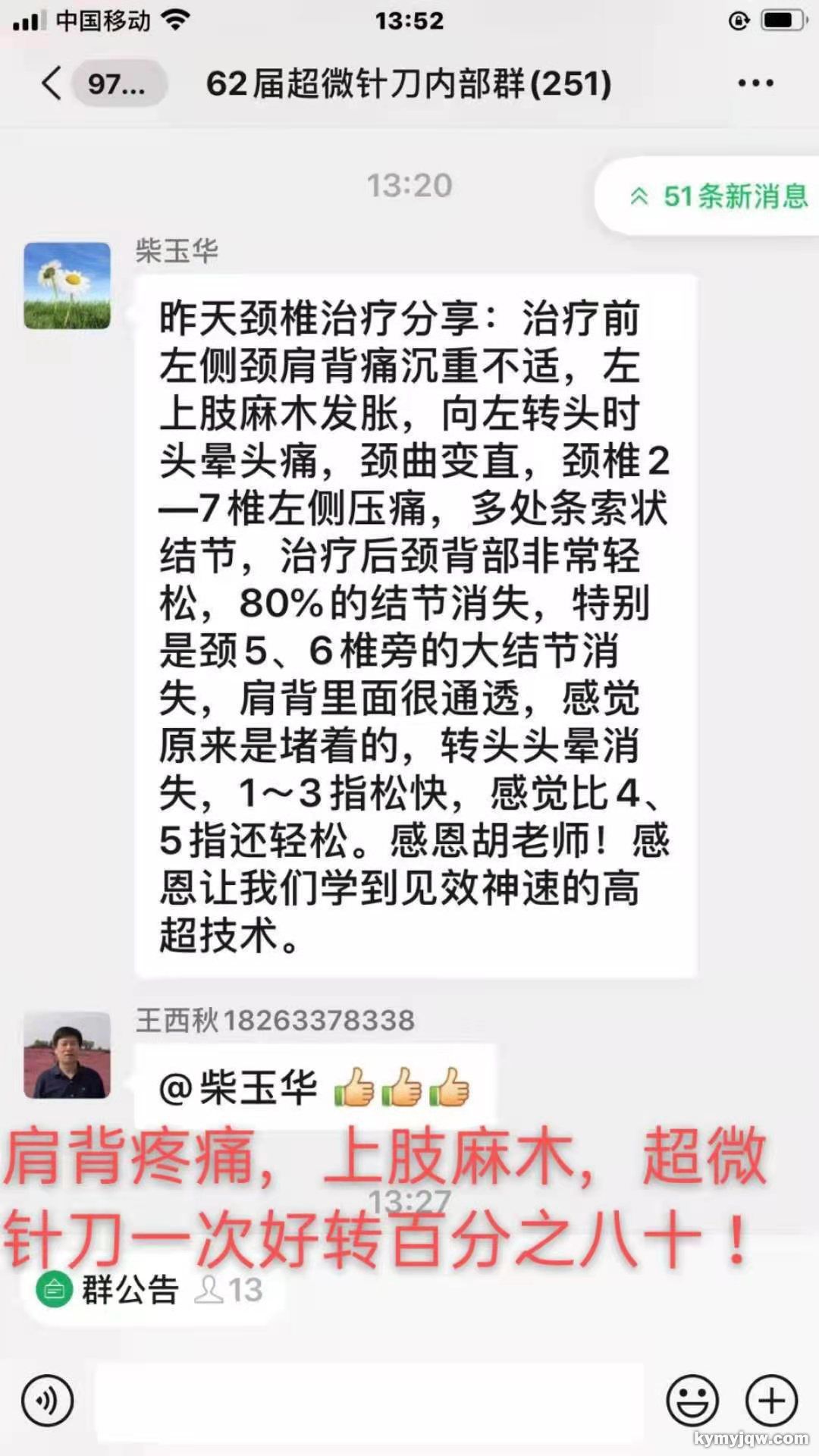Open the emoji sticker panel
This screenshot has height=1456, width=819.
coord(692,1401)
